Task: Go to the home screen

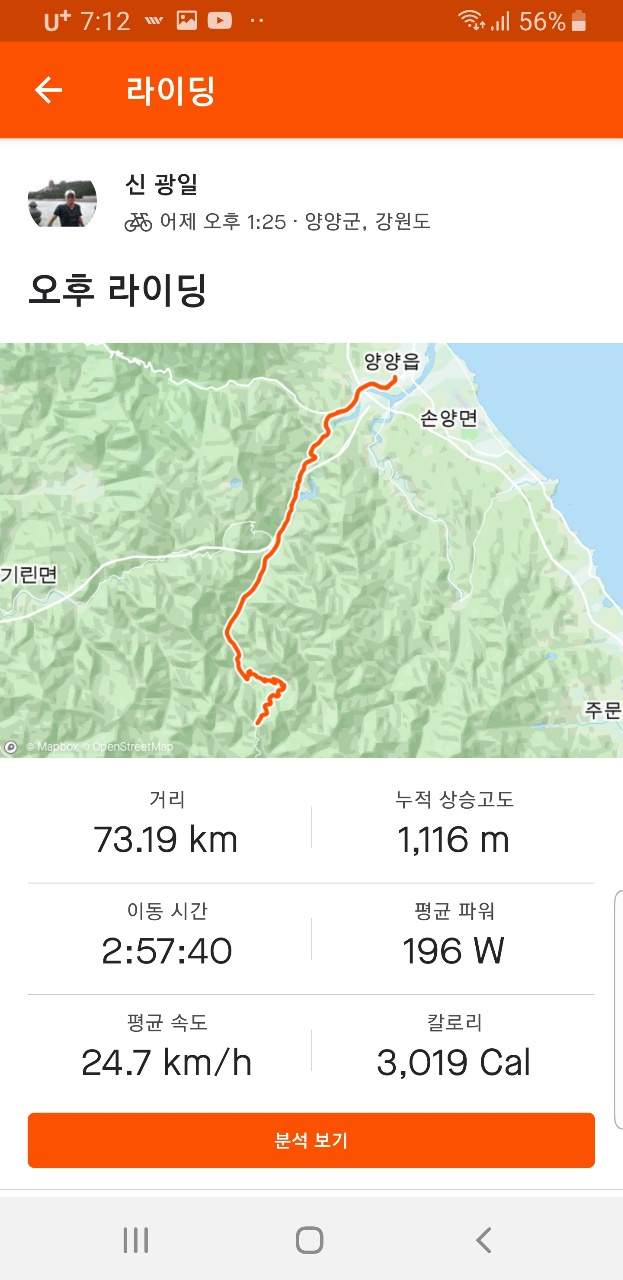Action: click(310, 1240)
